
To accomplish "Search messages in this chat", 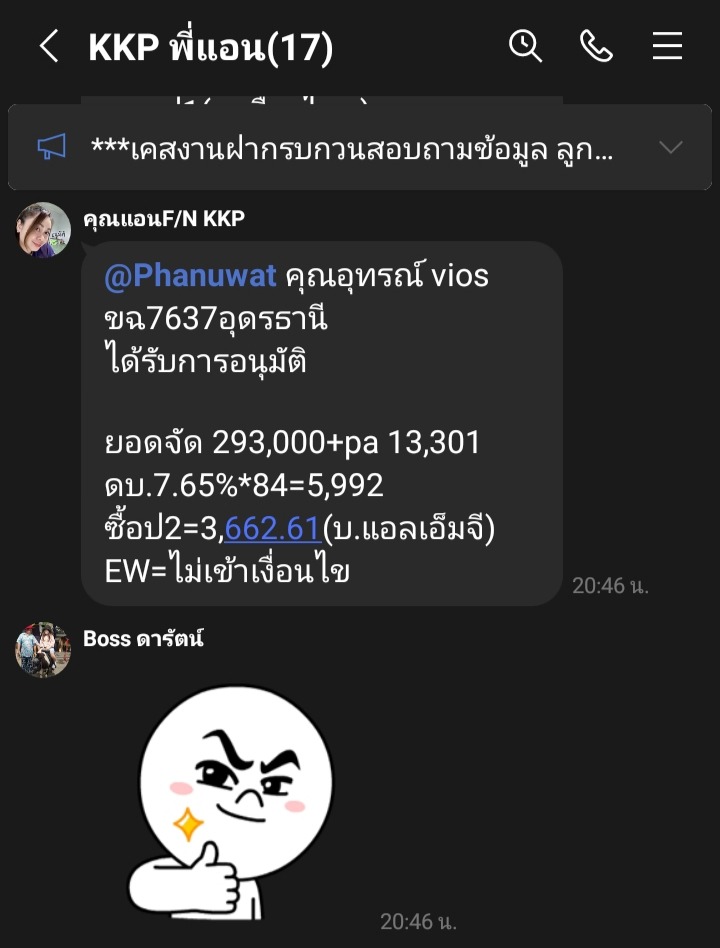I will (525, 46).
